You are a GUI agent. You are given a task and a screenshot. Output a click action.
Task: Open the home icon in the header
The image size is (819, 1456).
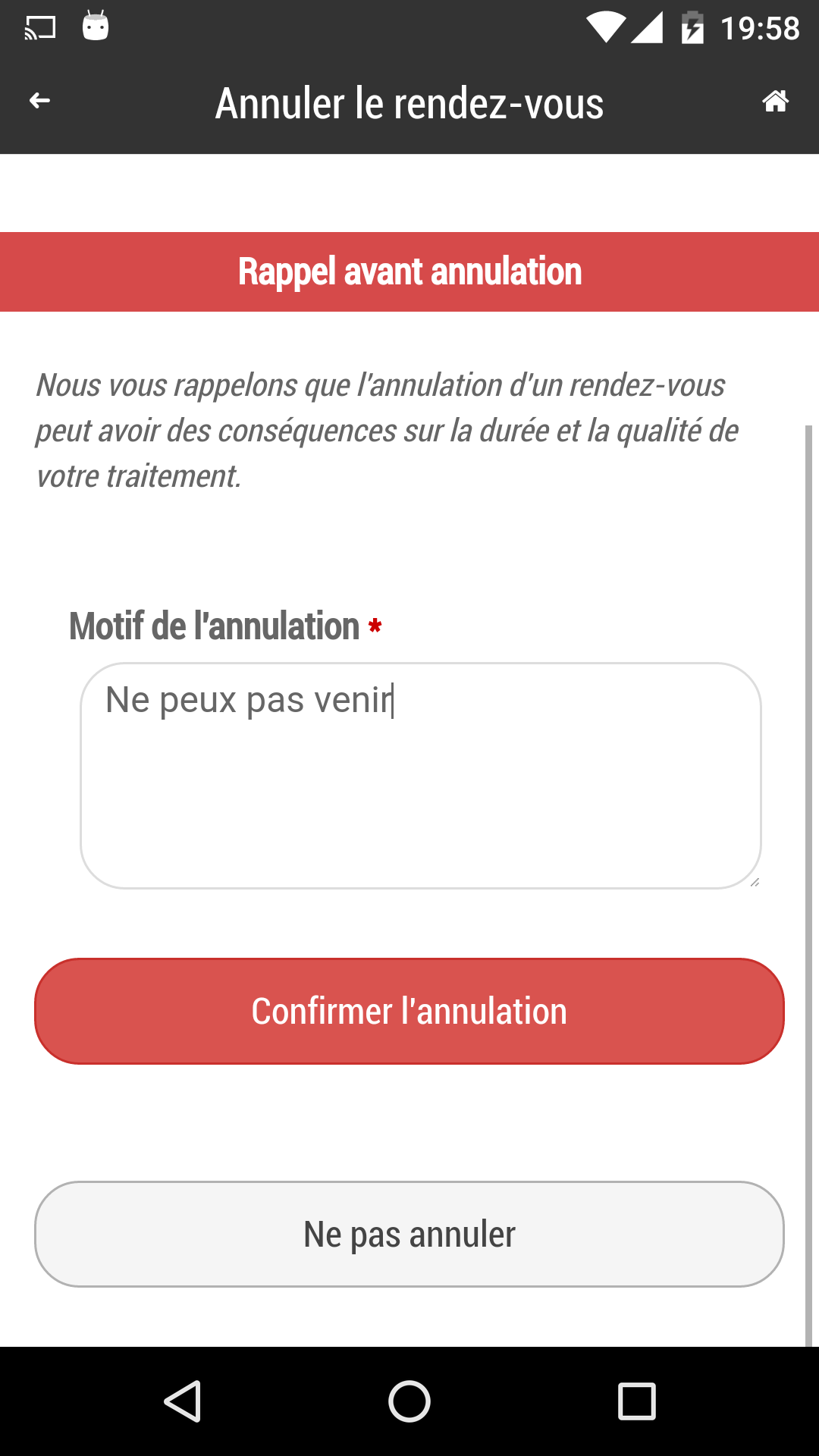[x=775, y=101]
